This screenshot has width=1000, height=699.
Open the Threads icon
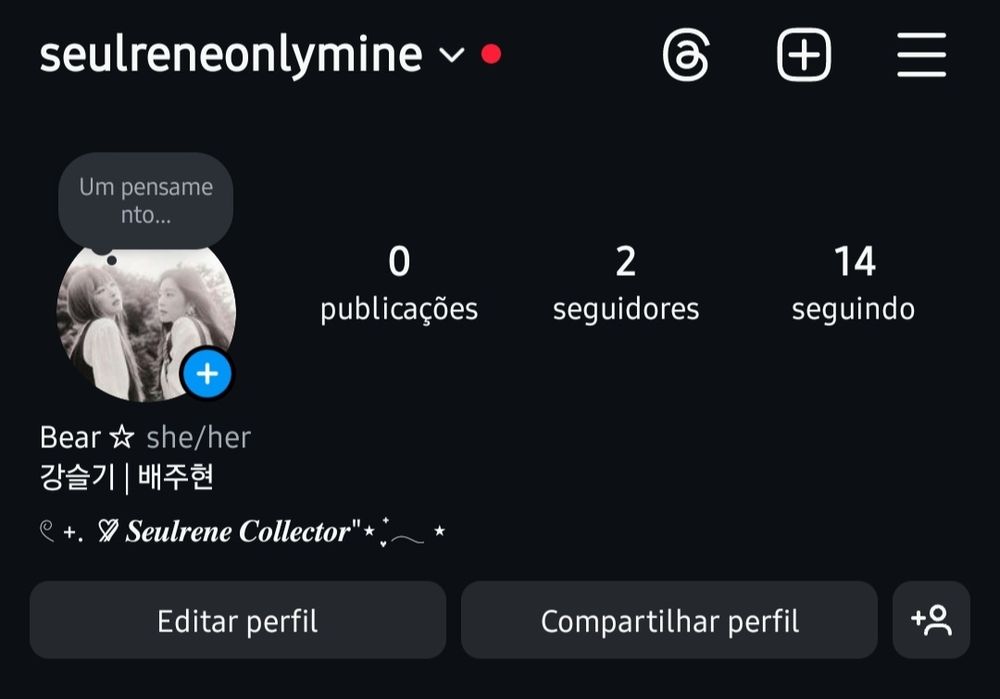pos(686,55)
